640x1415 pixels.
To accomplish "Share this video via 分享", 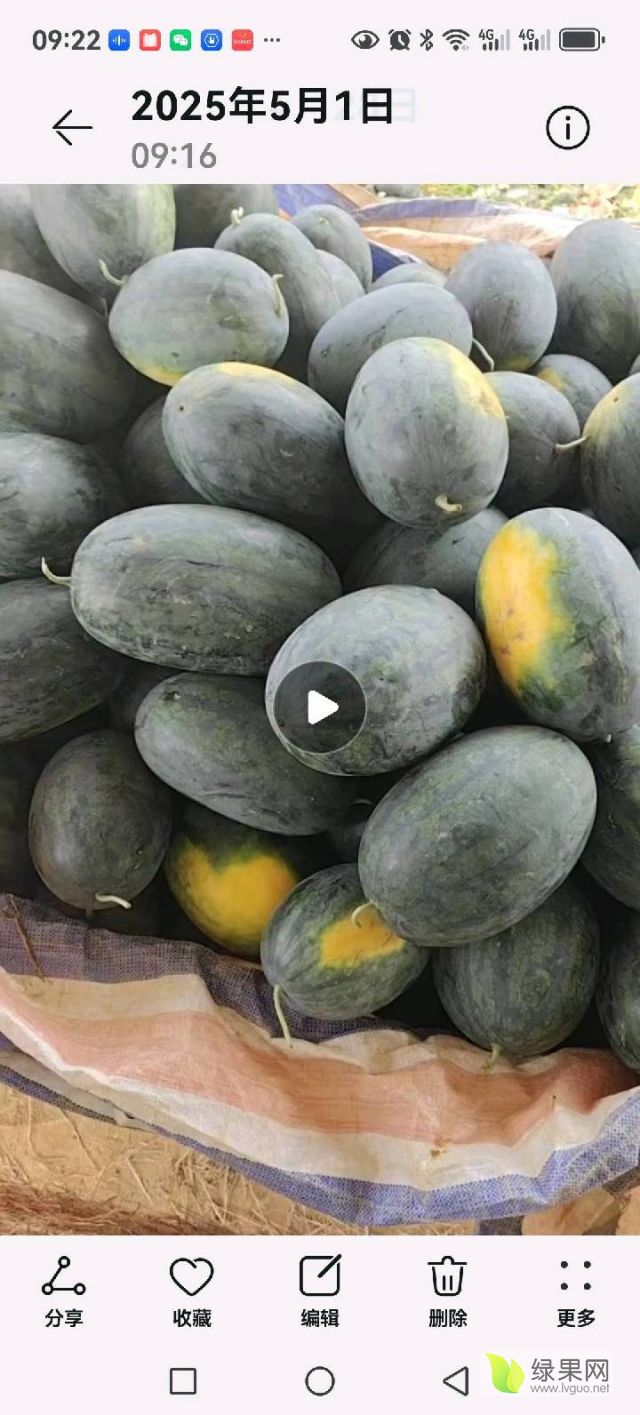I will (64, 1291).
